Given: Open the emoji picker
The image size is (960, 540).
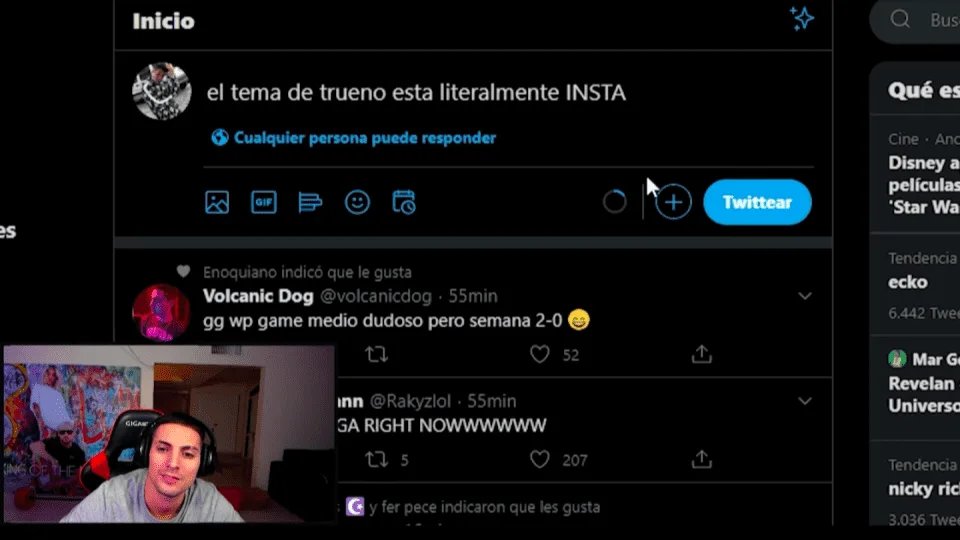Looking at the screenshot, I should [x=357, y=202].
